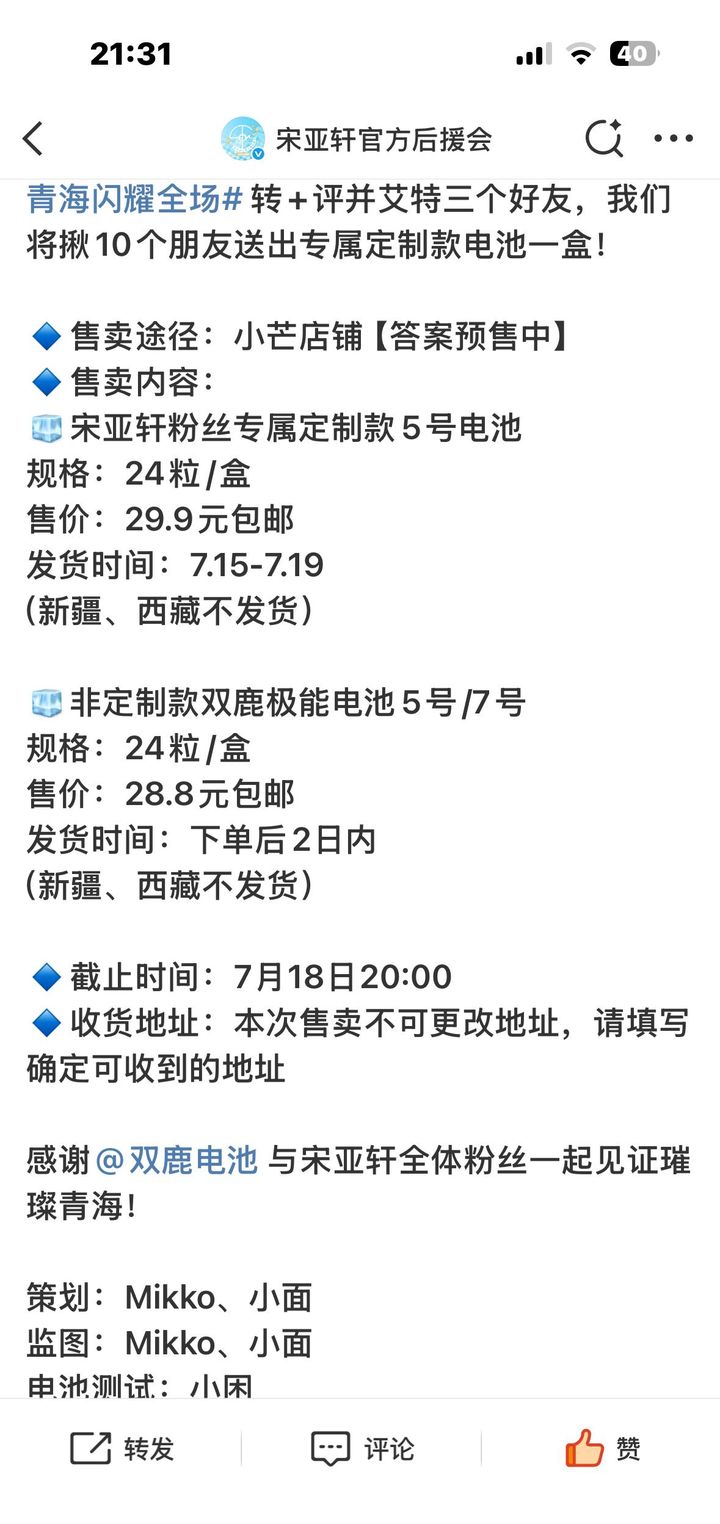This screenshot has height=1524, width=720.
Task: Like this post with 赞
Action: pos(603,1448)
